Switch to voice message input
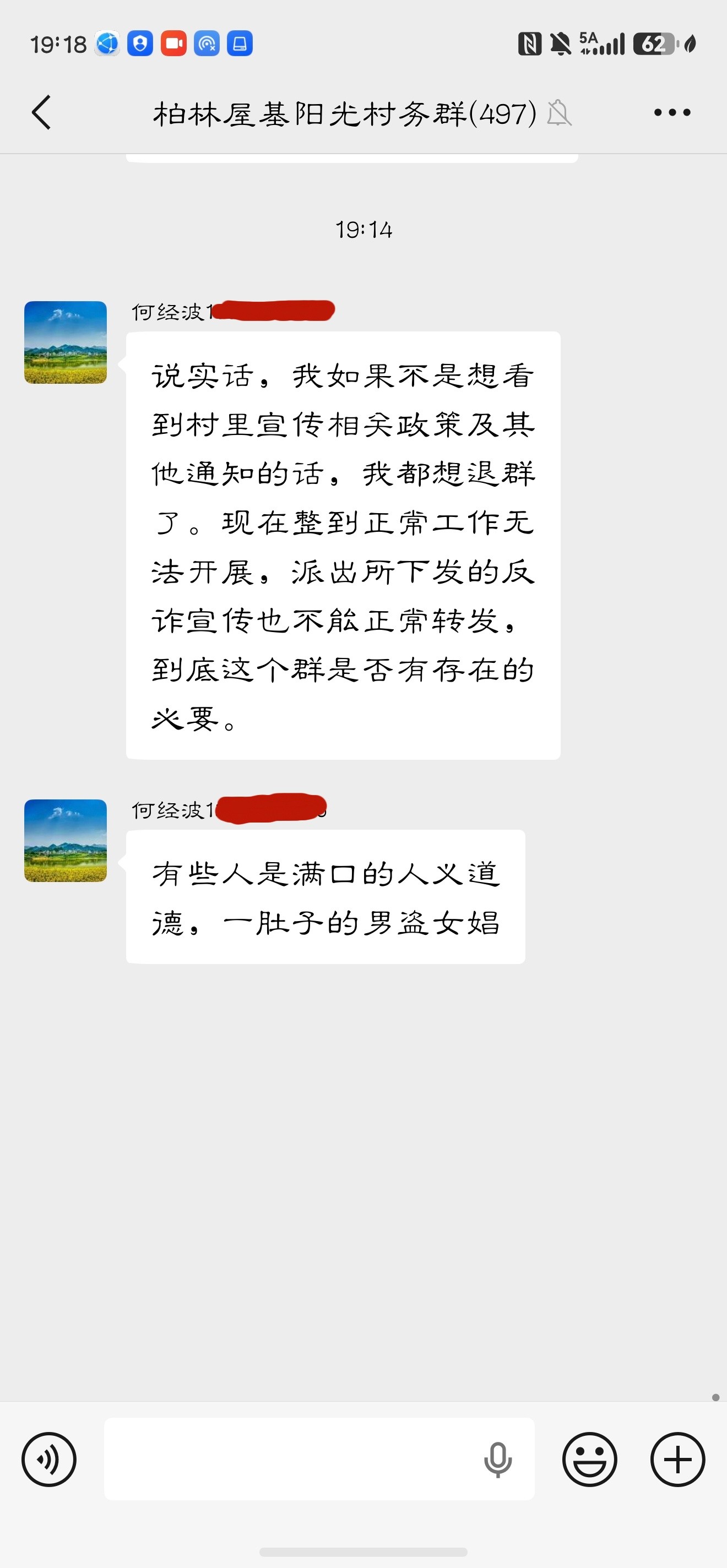Screen dimensions: 727x1568 pos(48,1459)
